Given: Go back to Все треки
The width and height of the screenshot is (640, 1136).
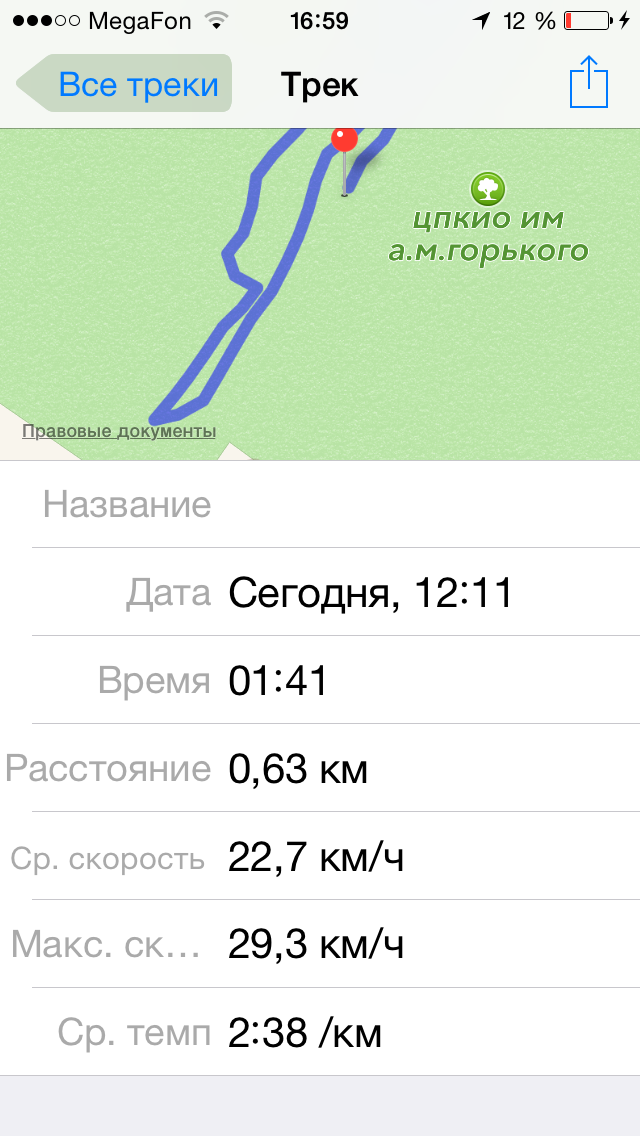Looking at the screenshot, I should [126, 84].
